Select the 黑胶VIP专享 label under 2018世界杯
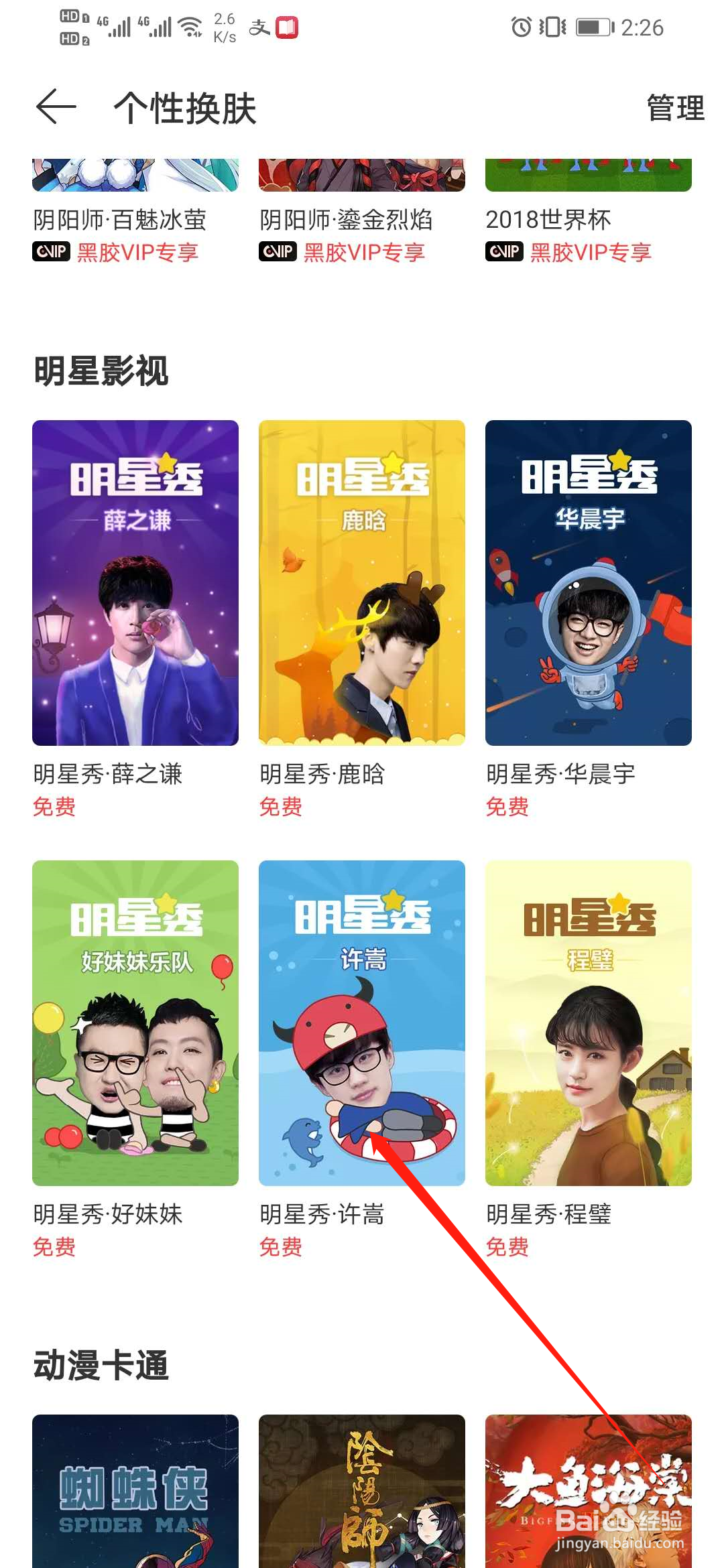 pos(590,252)
